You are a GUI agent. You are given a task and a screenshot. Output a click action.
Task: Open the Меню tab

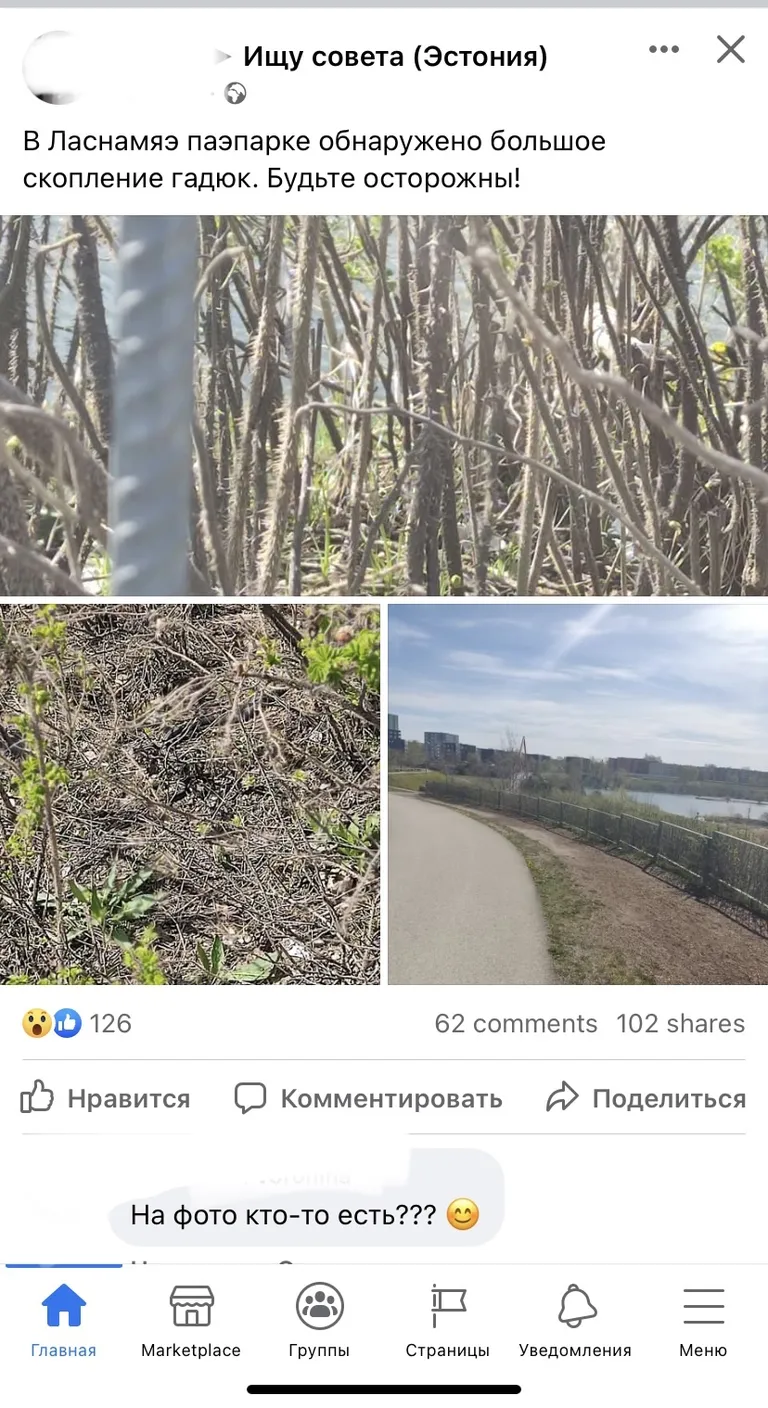(703, 1322)
